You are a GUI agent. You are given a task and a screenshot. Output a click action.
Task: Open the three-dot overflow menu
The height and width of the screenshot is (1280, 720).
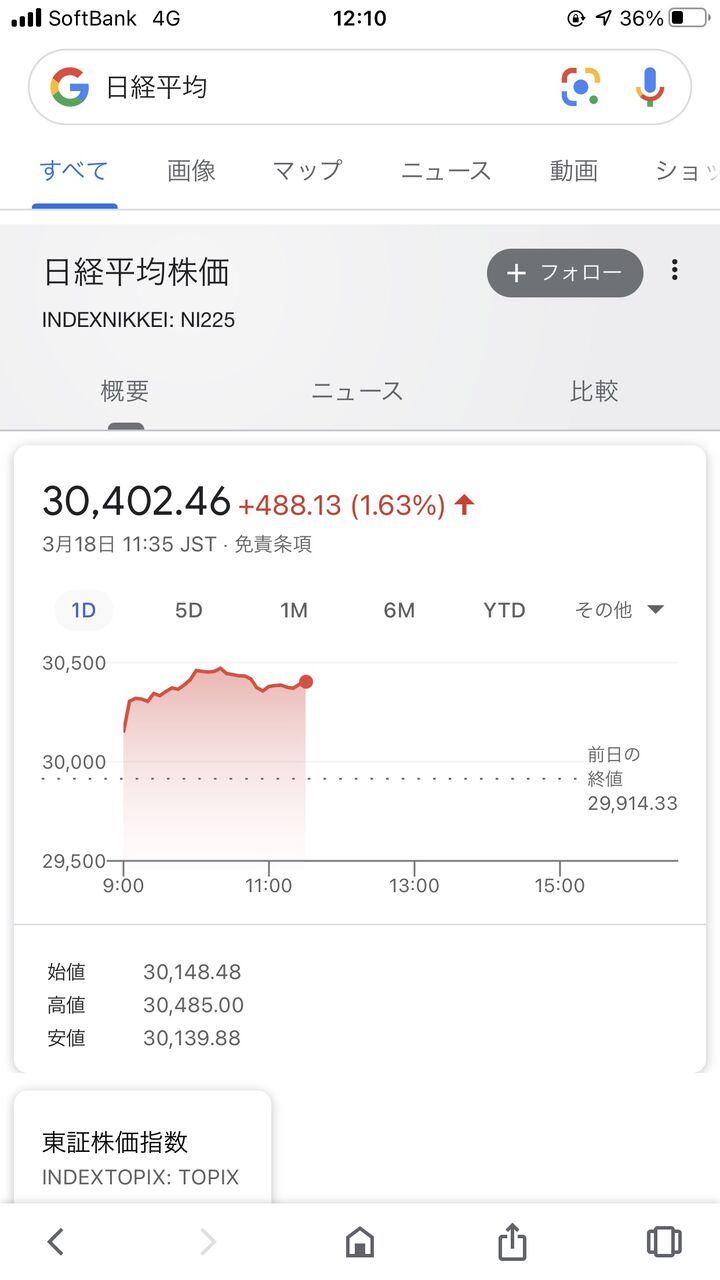tap(675, 270)
